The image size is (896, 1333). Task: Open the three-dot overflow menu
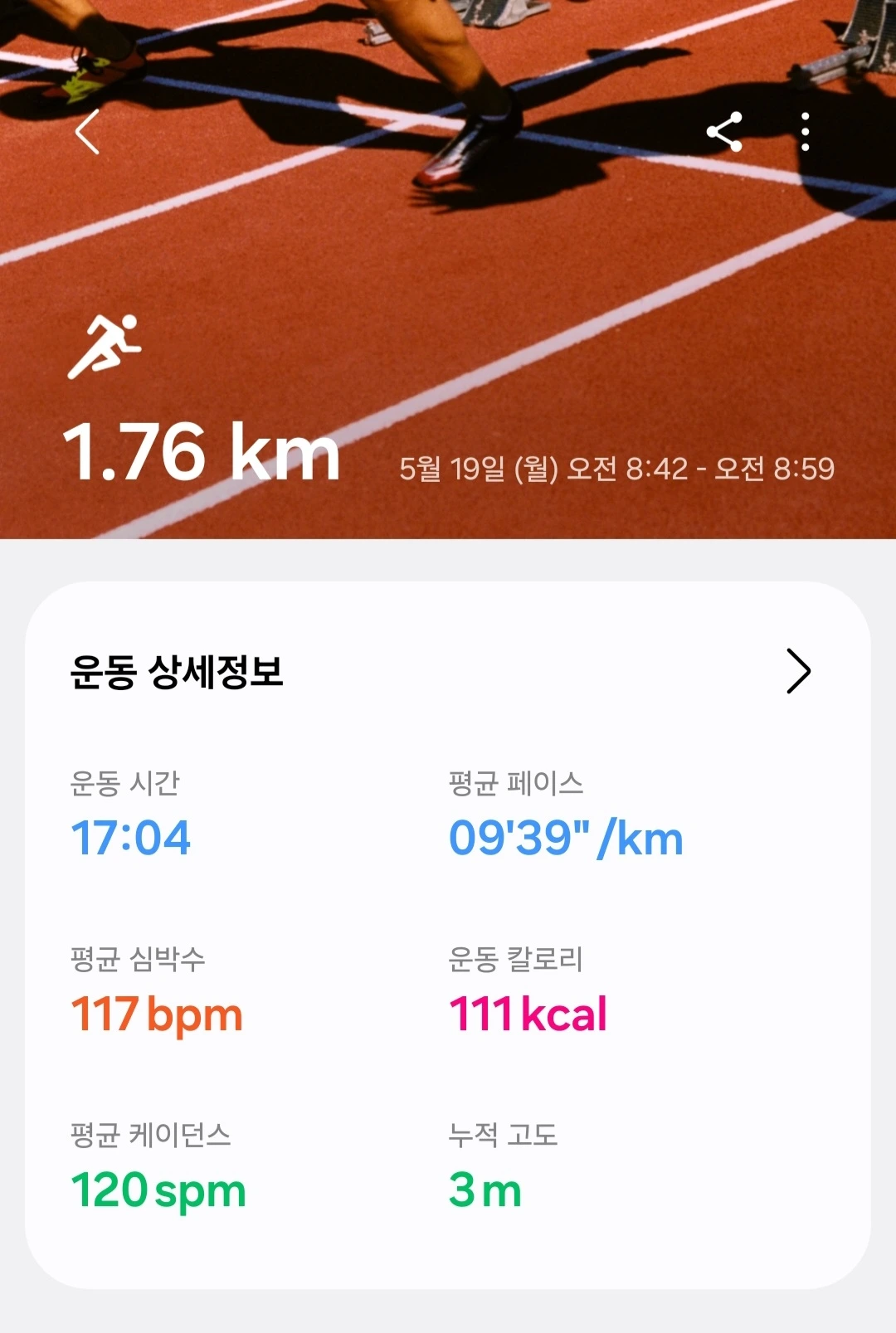pos(805,132)
